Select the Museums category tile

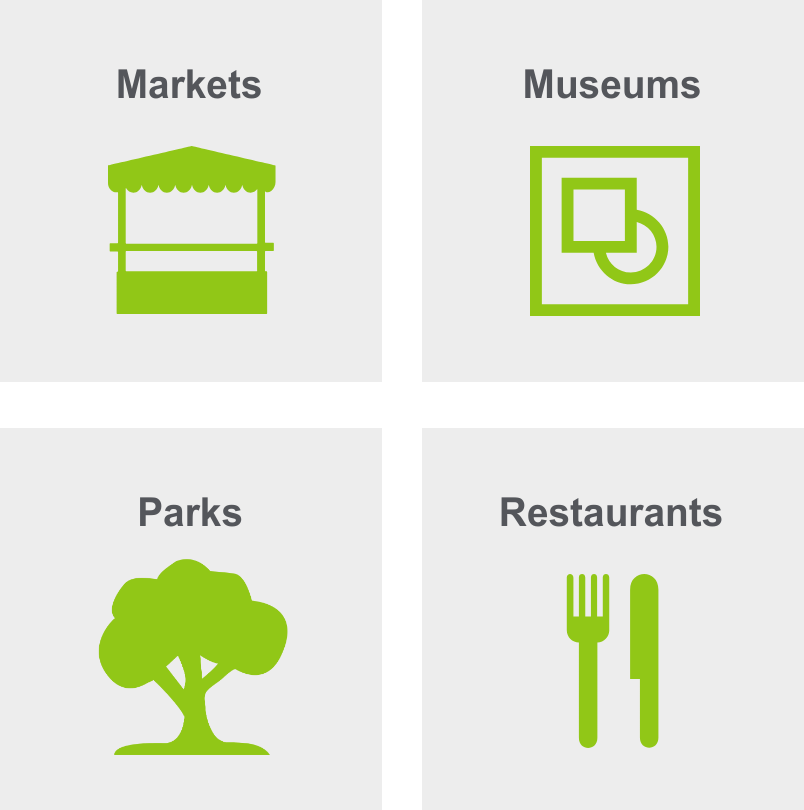tap(612, 190)
